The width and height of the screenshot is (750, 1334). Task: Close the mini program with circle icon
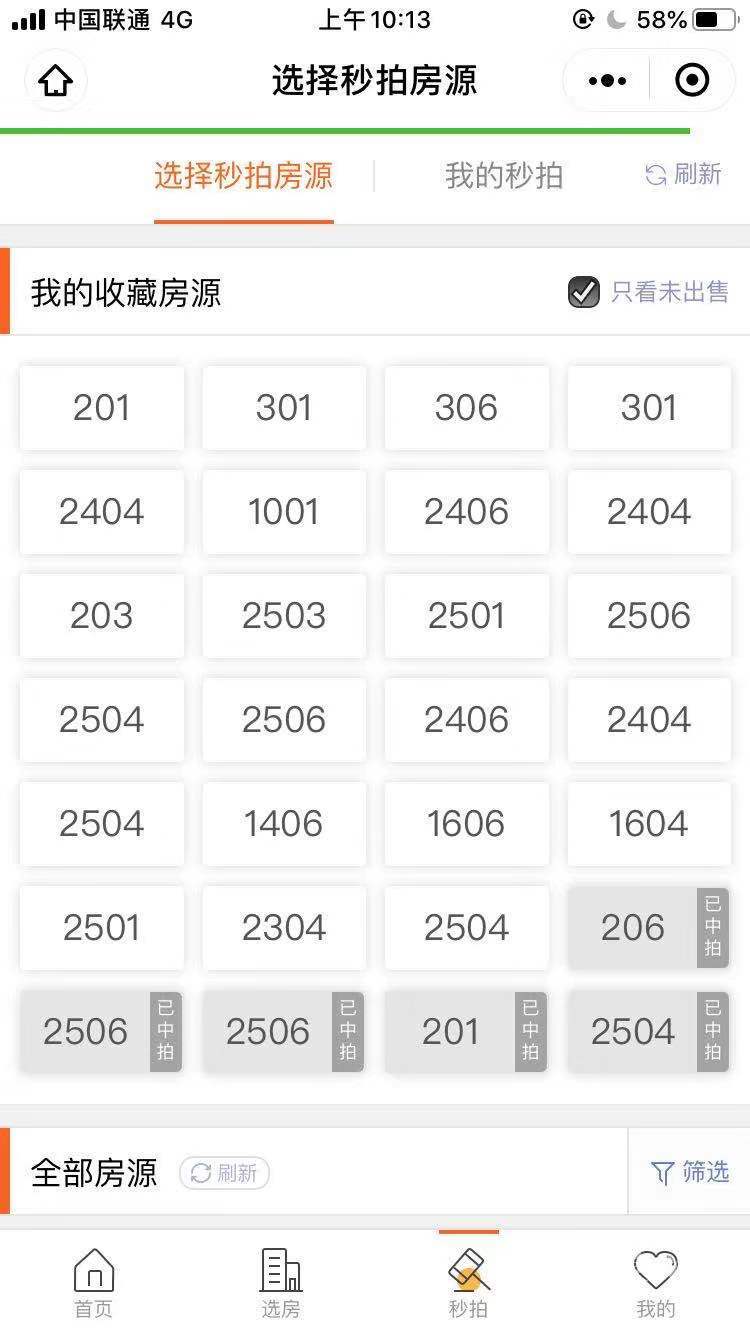click(692, 80)
